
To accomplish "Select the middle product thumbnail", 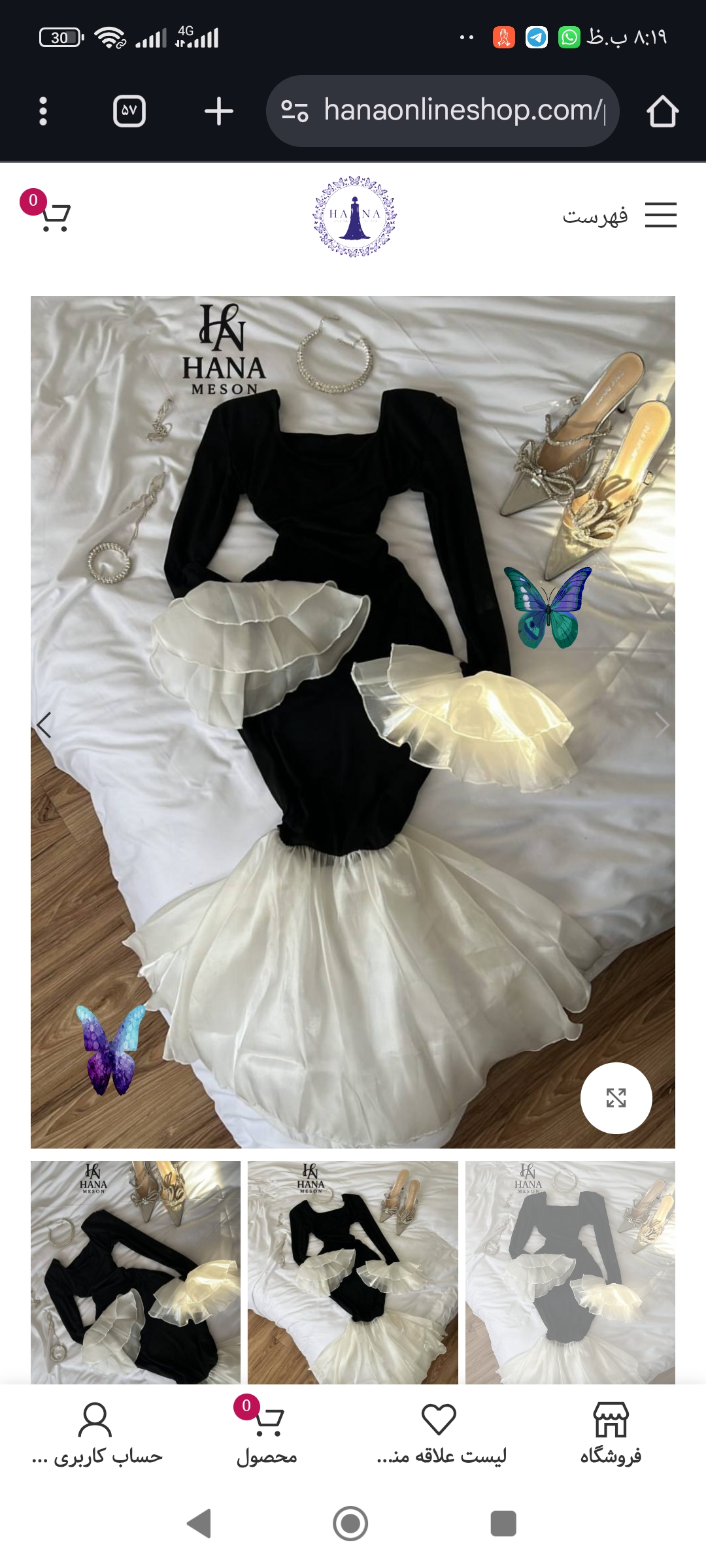I will [353, 1271].
